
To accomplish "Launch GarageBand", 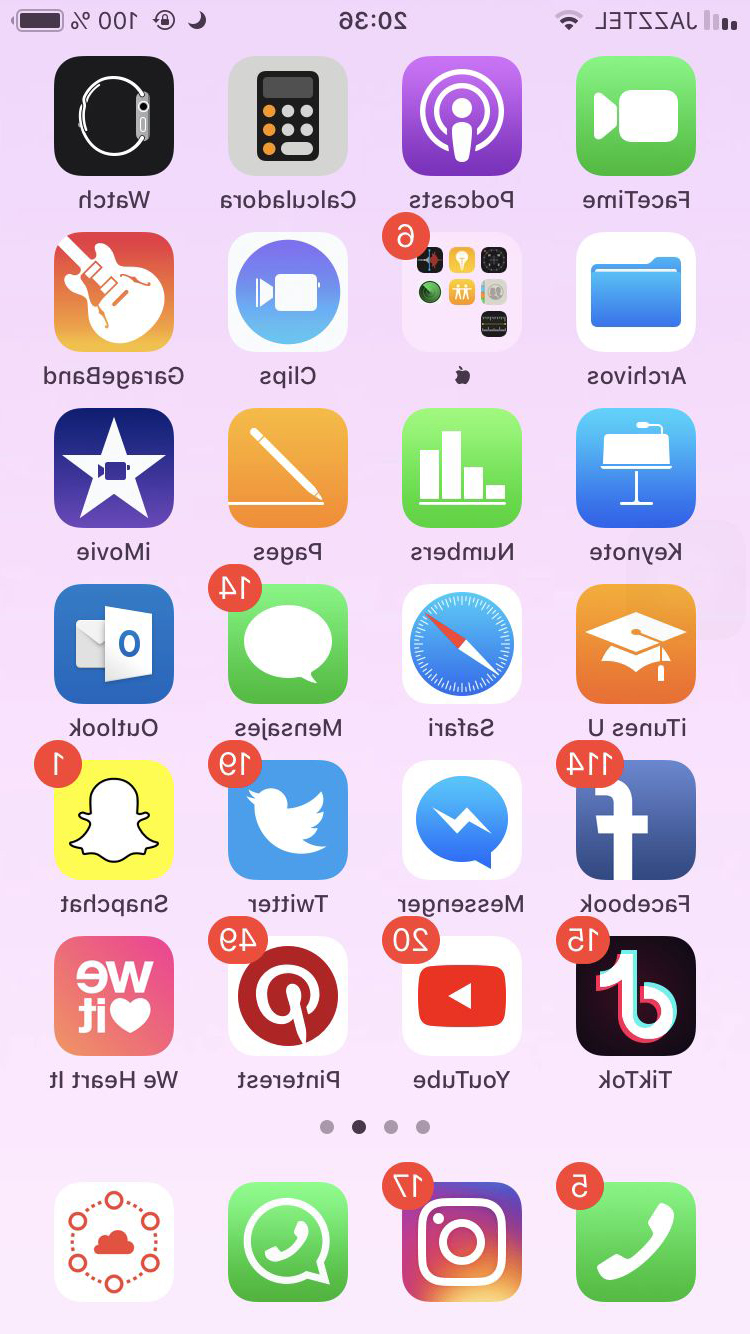I will tap(114, 292).
